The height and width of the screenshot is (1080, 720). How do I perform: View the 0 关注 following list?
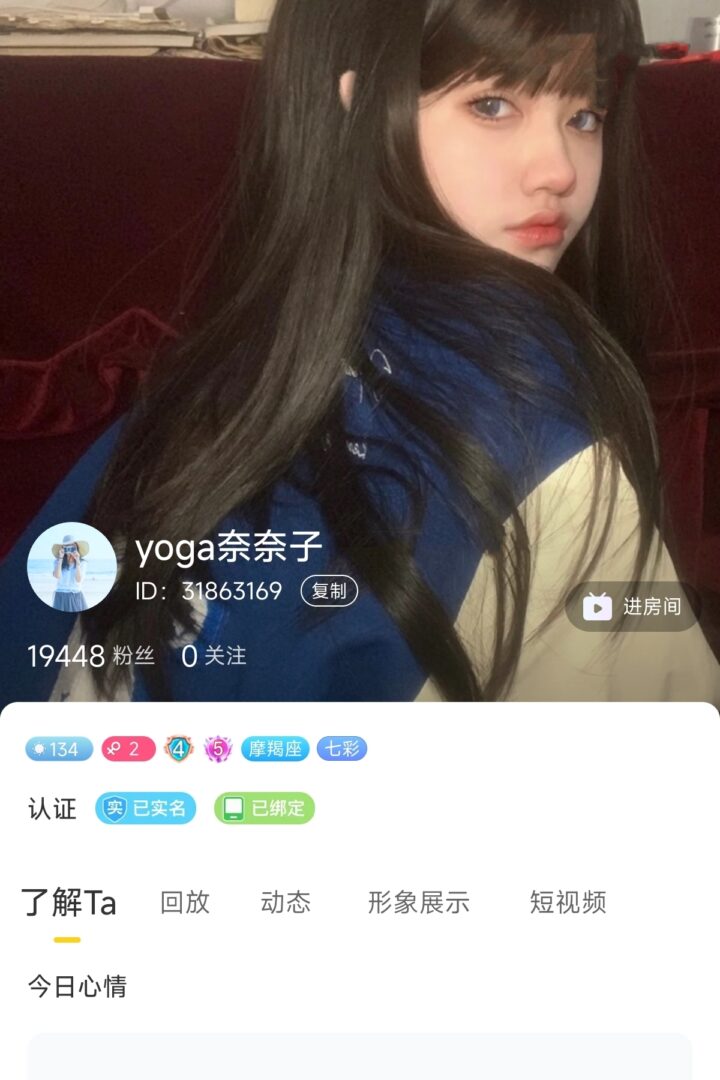(214, 656)
